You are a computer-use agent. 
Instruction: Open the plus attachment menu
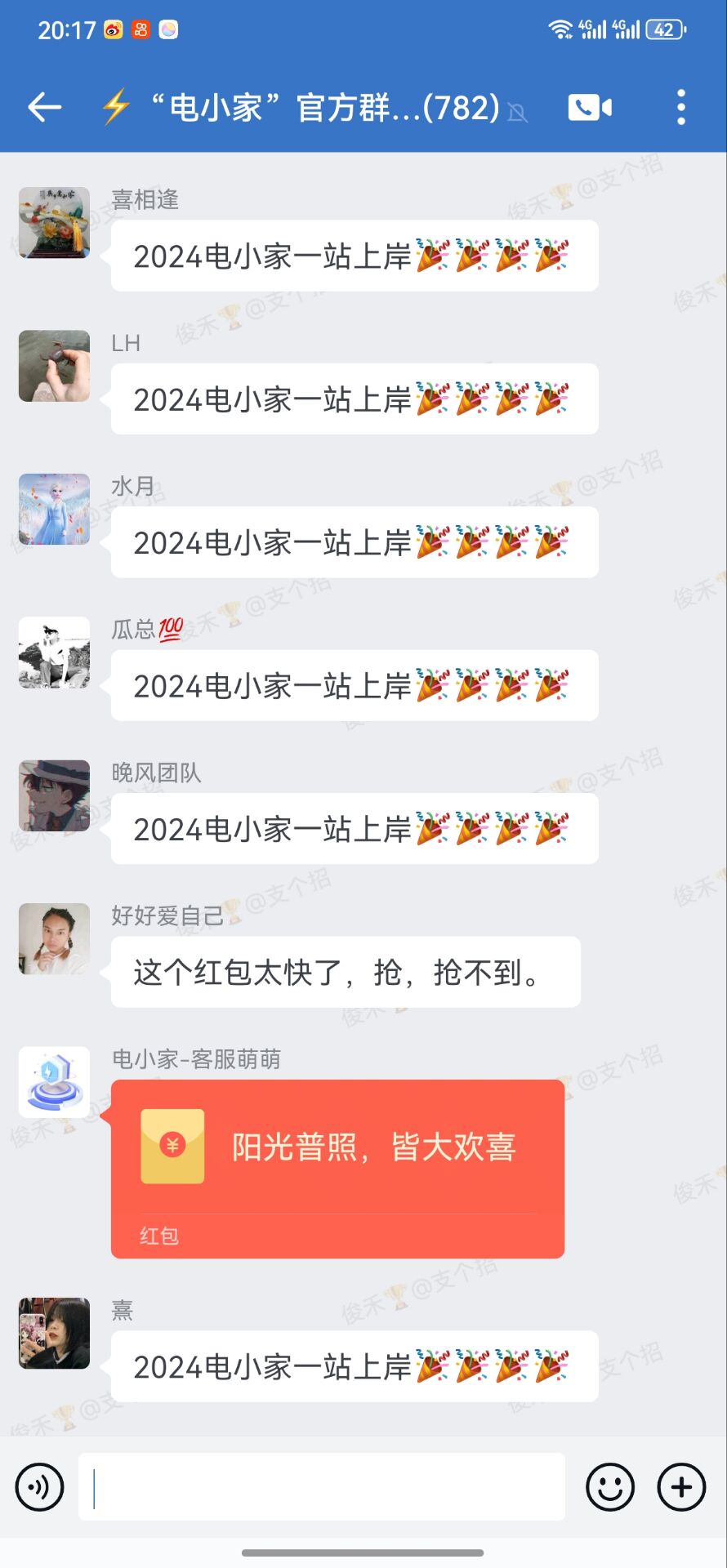[681, 1486]
